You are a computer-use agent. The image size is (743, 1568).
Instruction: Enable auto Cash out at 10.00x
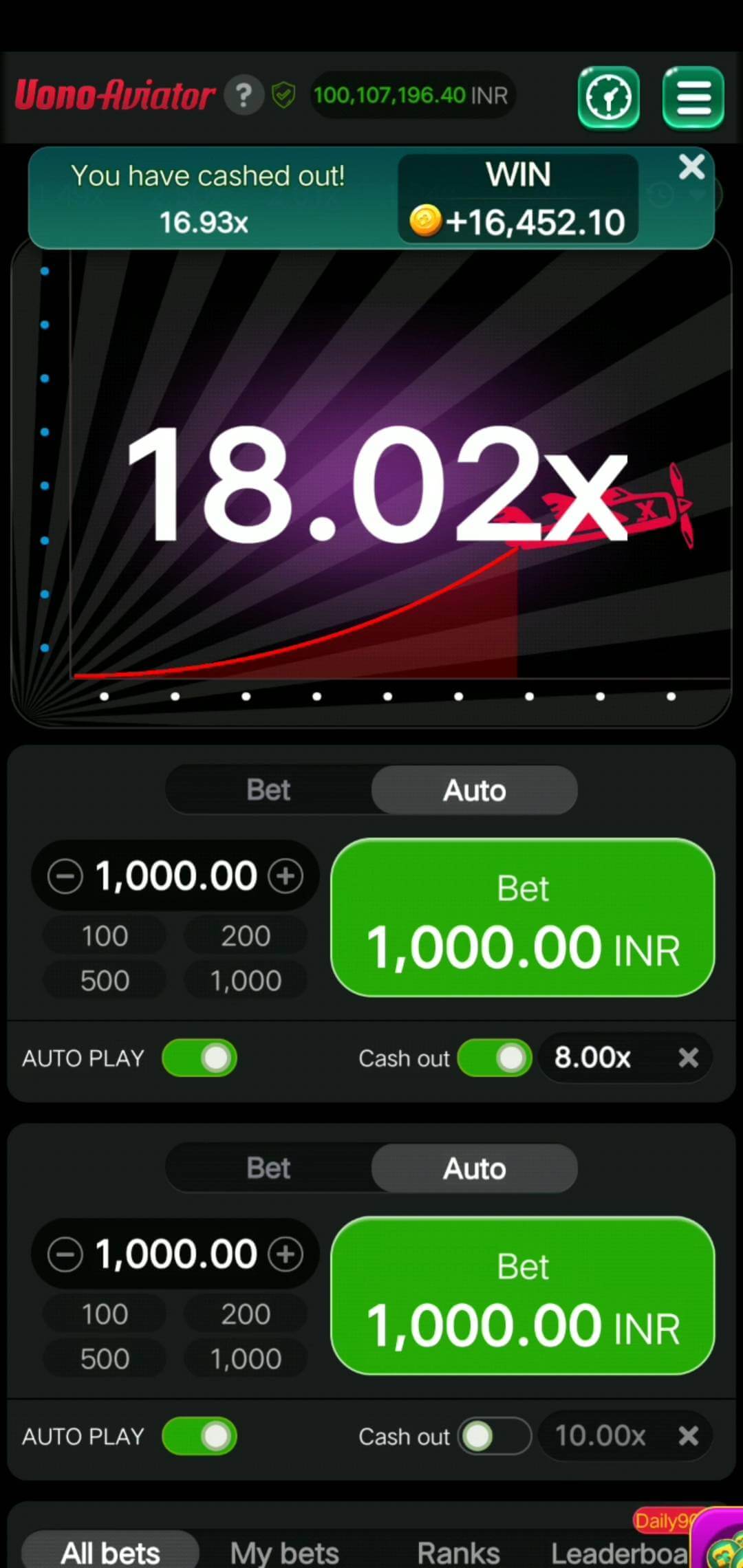pos(495,1436)
